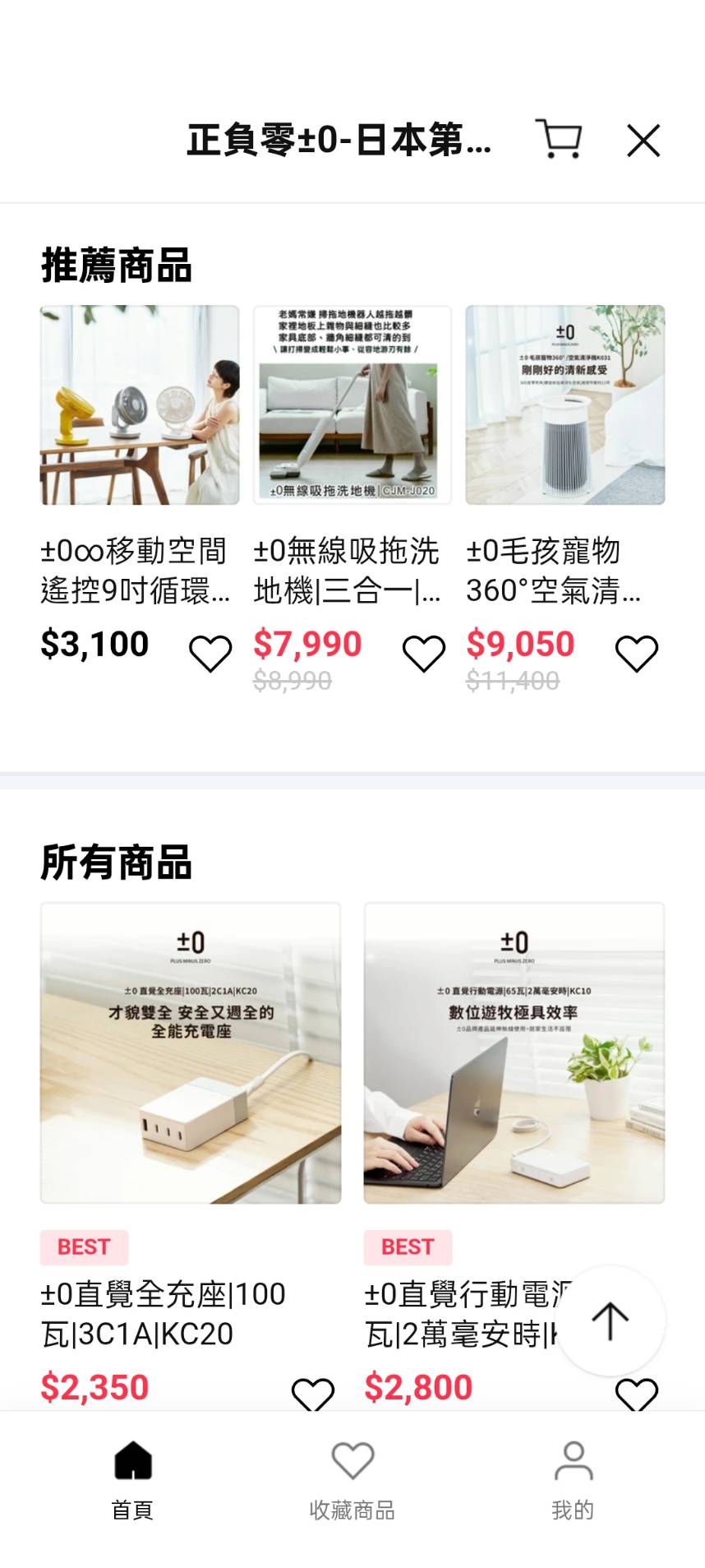Open the shopping cart
Image resolution: width=705 pixels, height=1568 pixels.
[559, 139]
